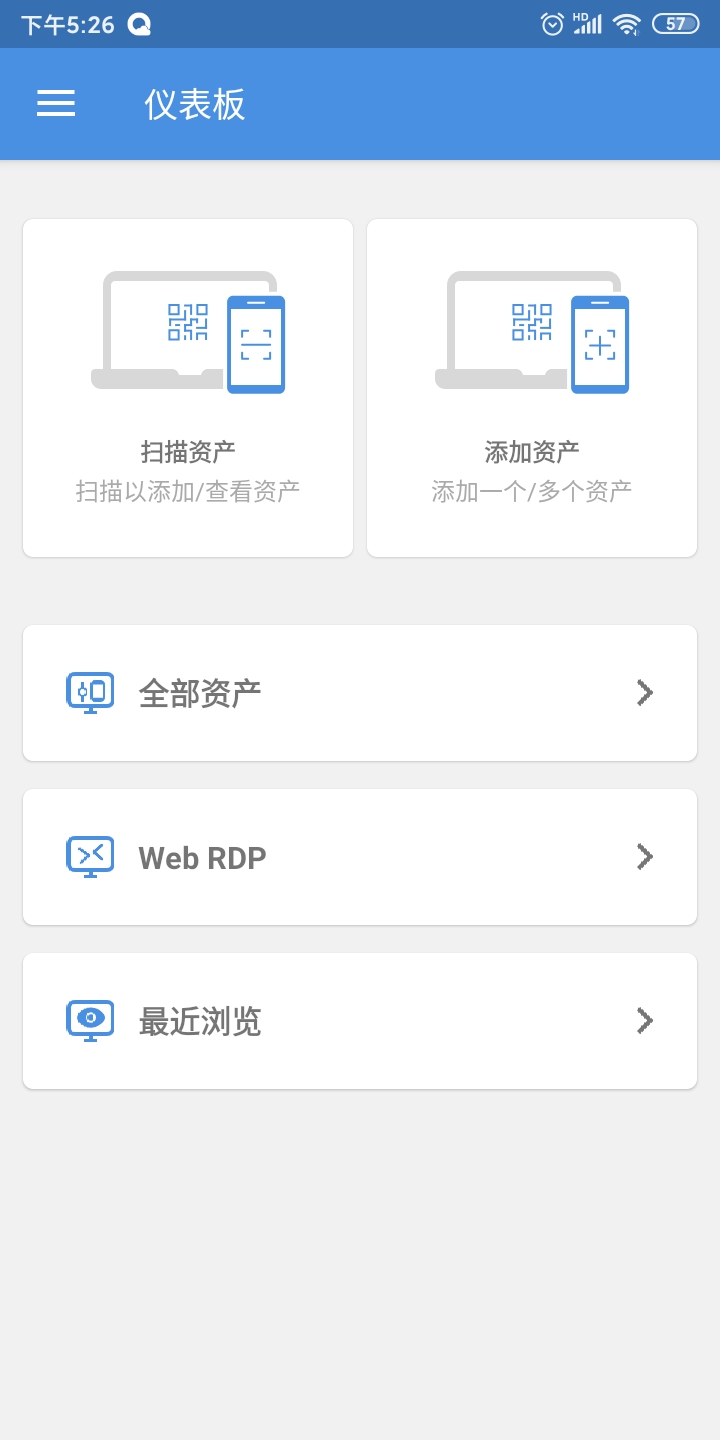Open the 添加资产 add asset card
720x1440 pixels.
pyautogui.click(x=532, y=388)
